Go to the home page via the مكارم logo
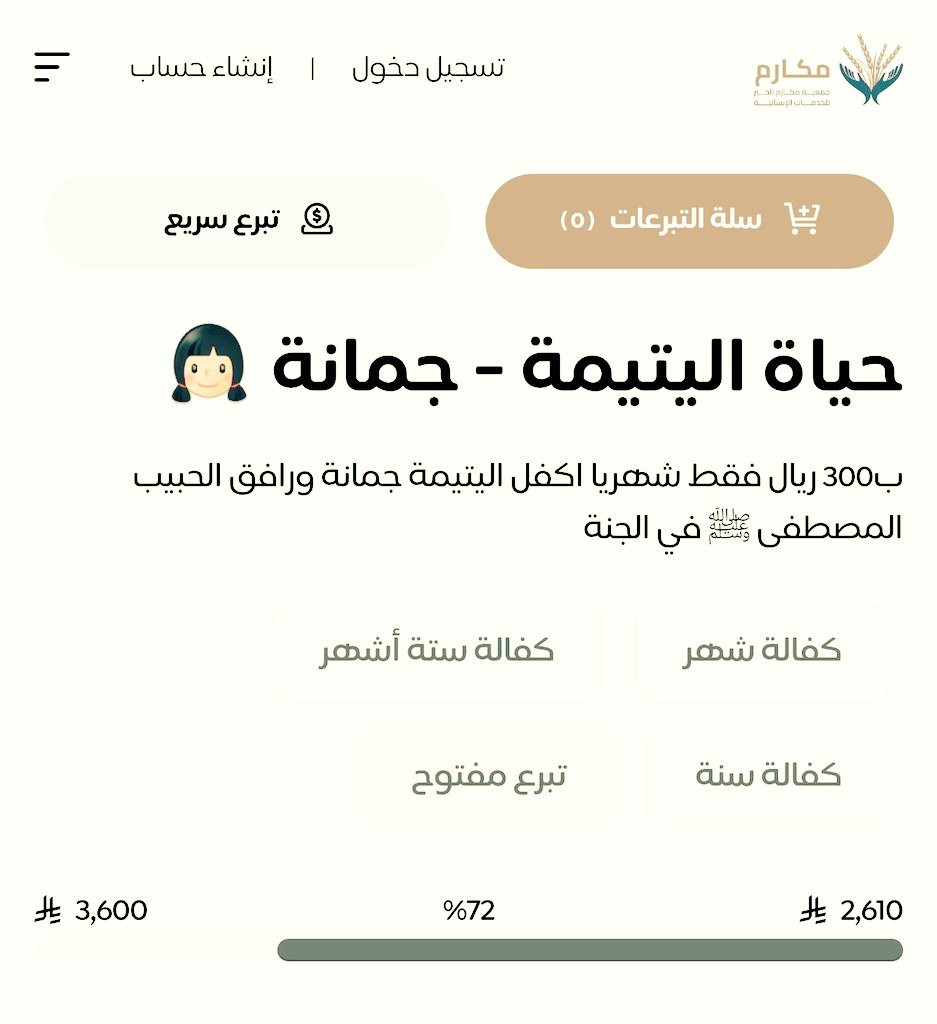 pyautogui.click(x=828, y=70)
